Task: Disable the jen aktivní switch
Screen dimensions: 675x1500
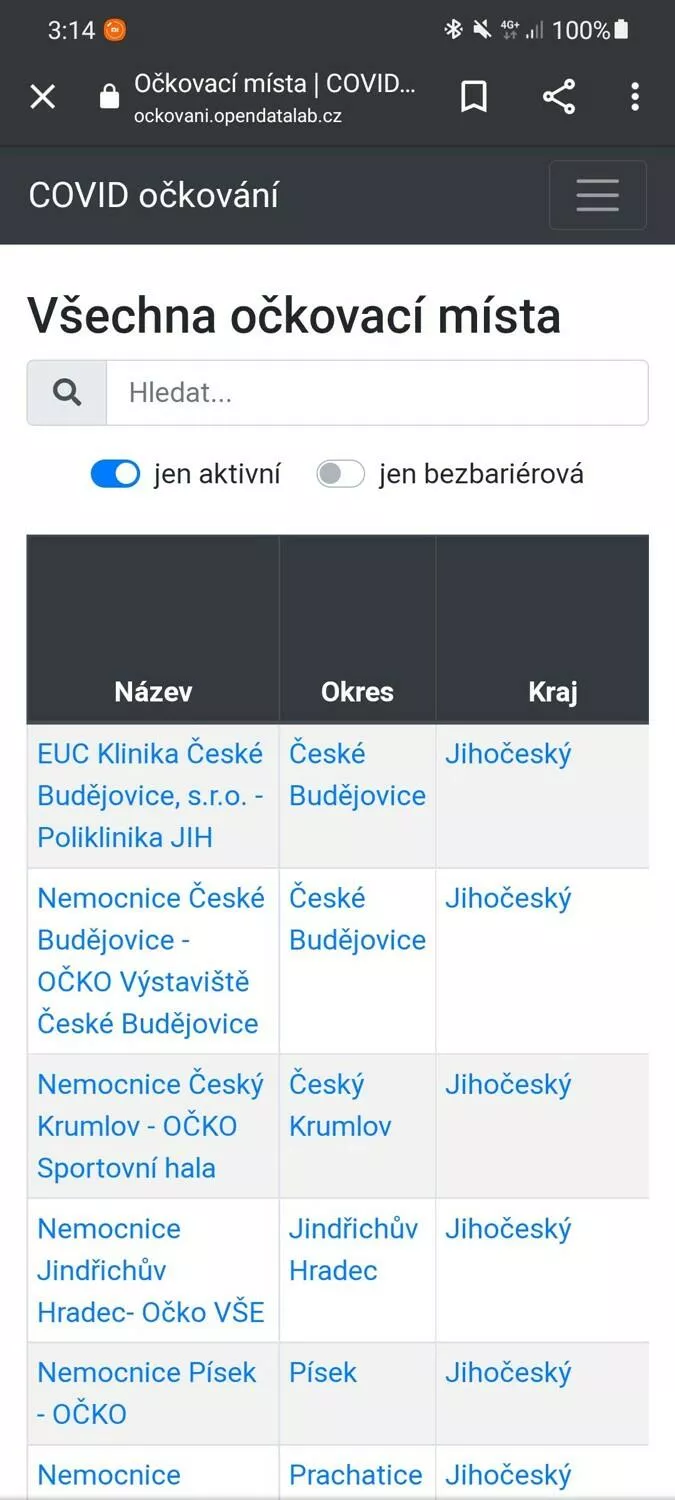Action: pyautogui.click(x=115, y=474)
